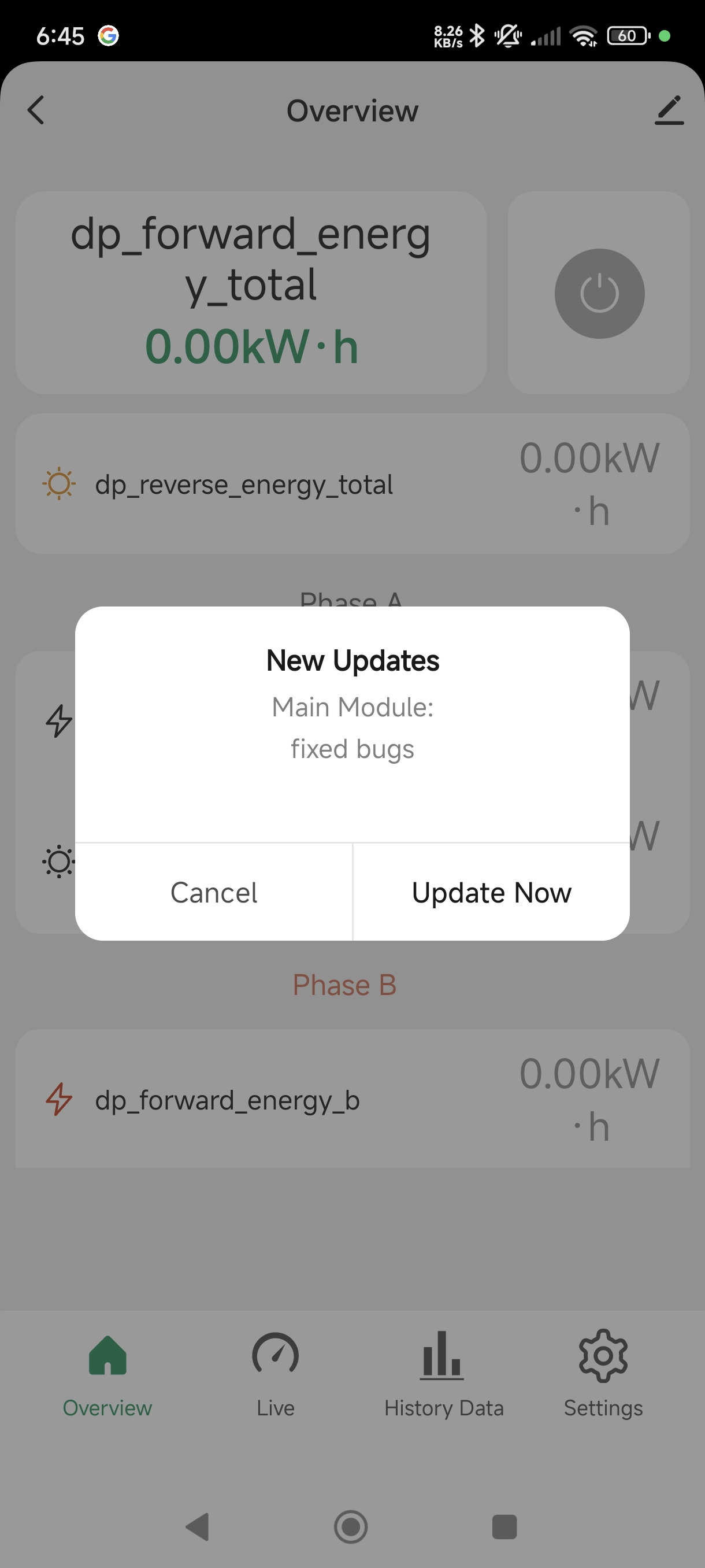Go back using the top-left arrow
Image resolution: width=705 pixels, height=1568 pixels.
point(36,110)
